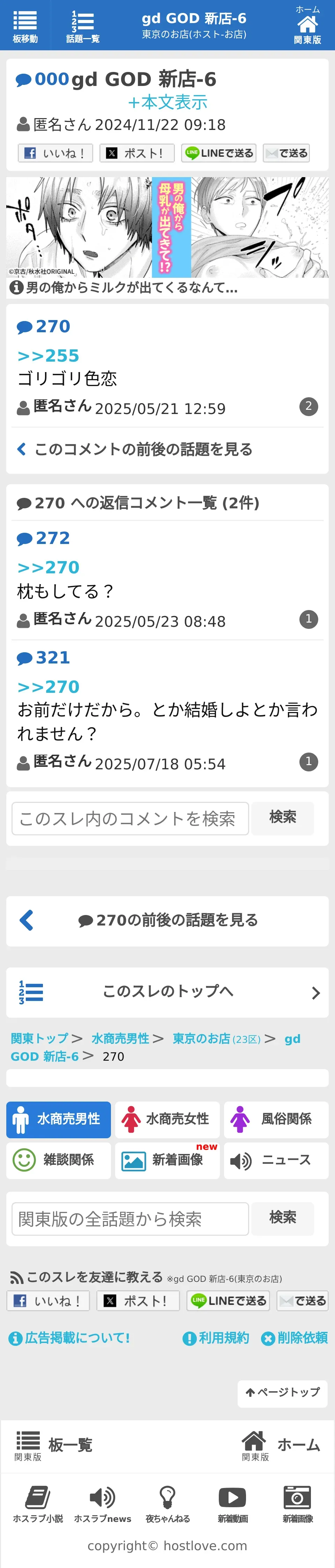Open 新着動画 in the footer
The height and width of the screenshot is (1568, 335).
click(x=232, y=1503)
